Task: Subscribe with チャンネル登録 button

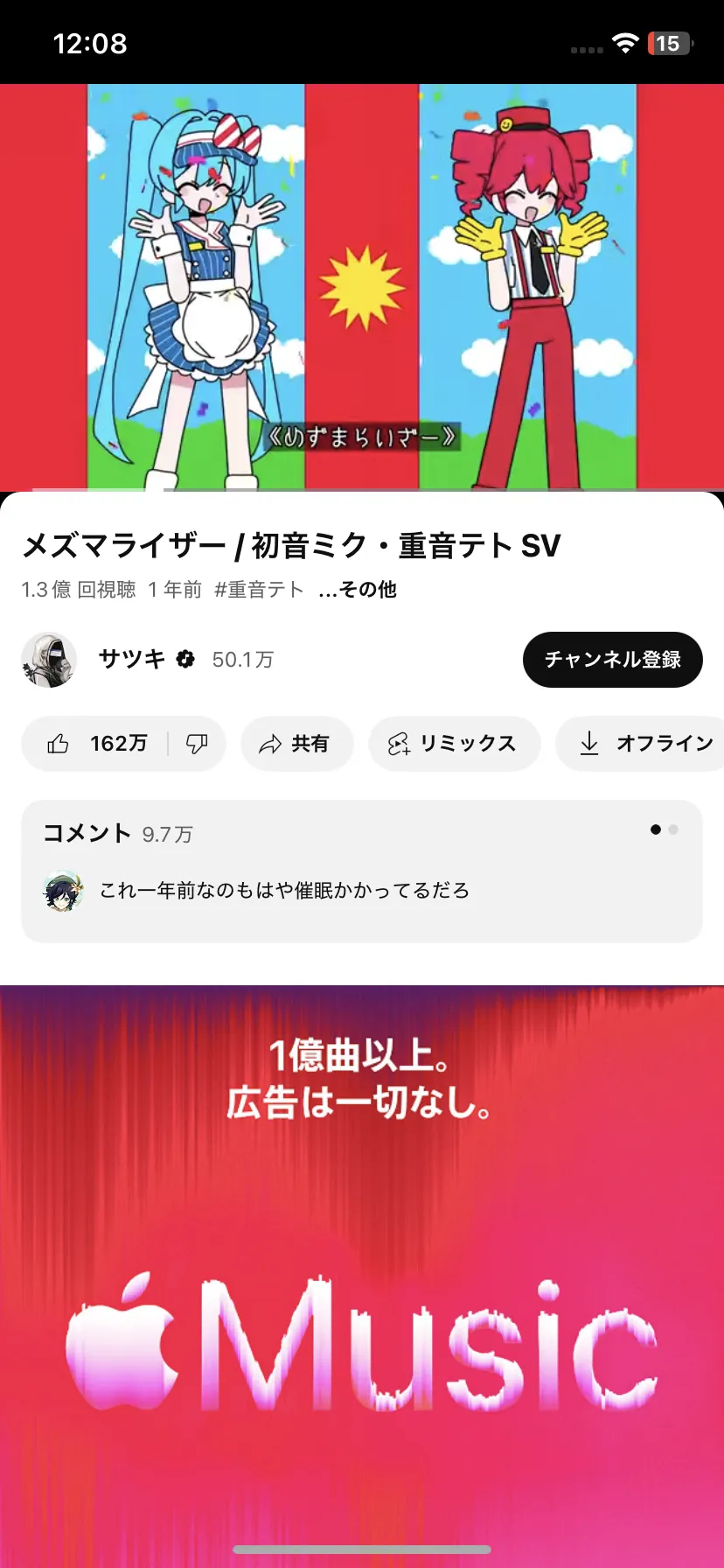Action: click(x=612, y=660)
